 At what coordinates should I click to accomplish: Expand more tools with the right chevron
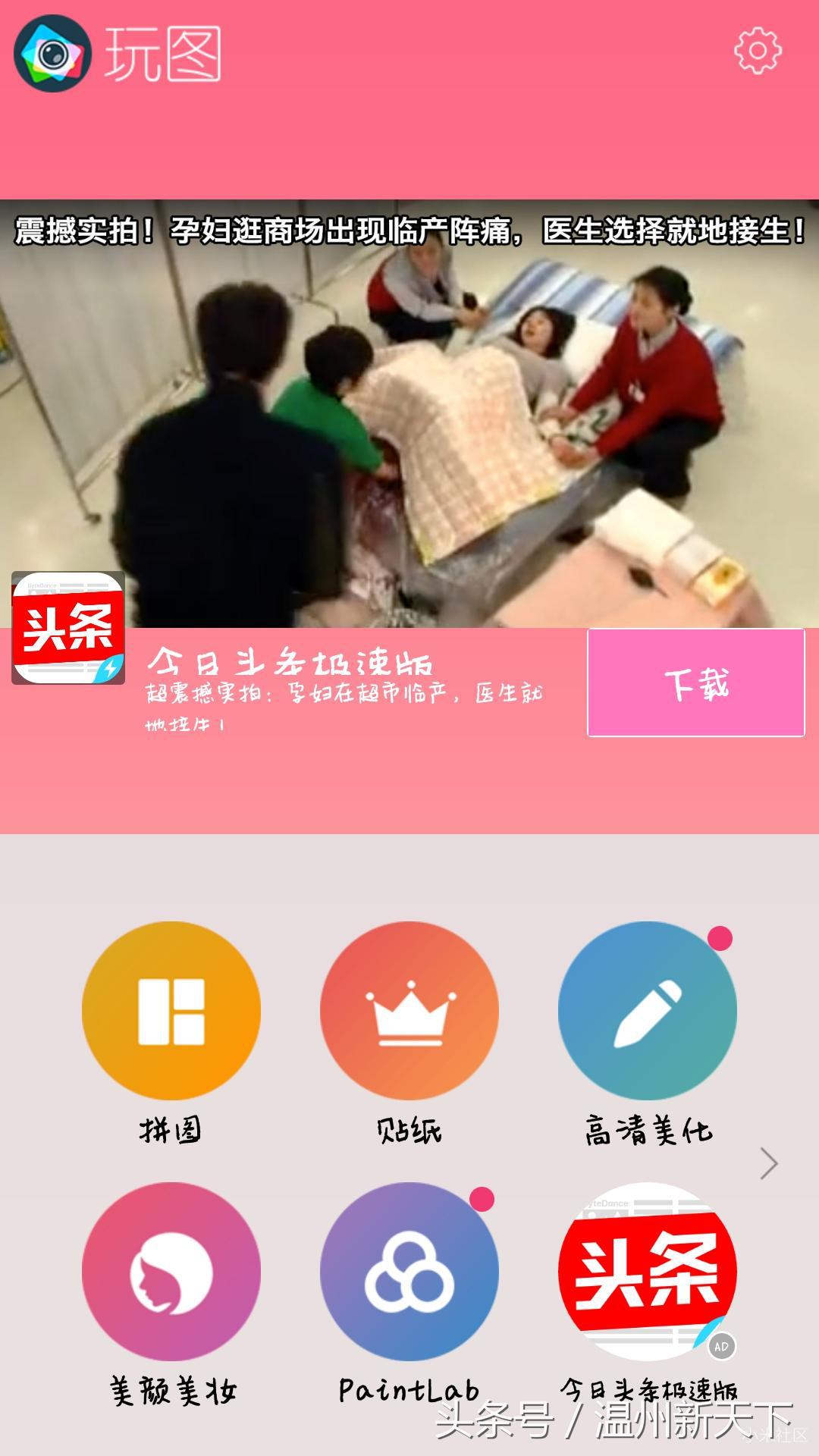pos(769,1163)
